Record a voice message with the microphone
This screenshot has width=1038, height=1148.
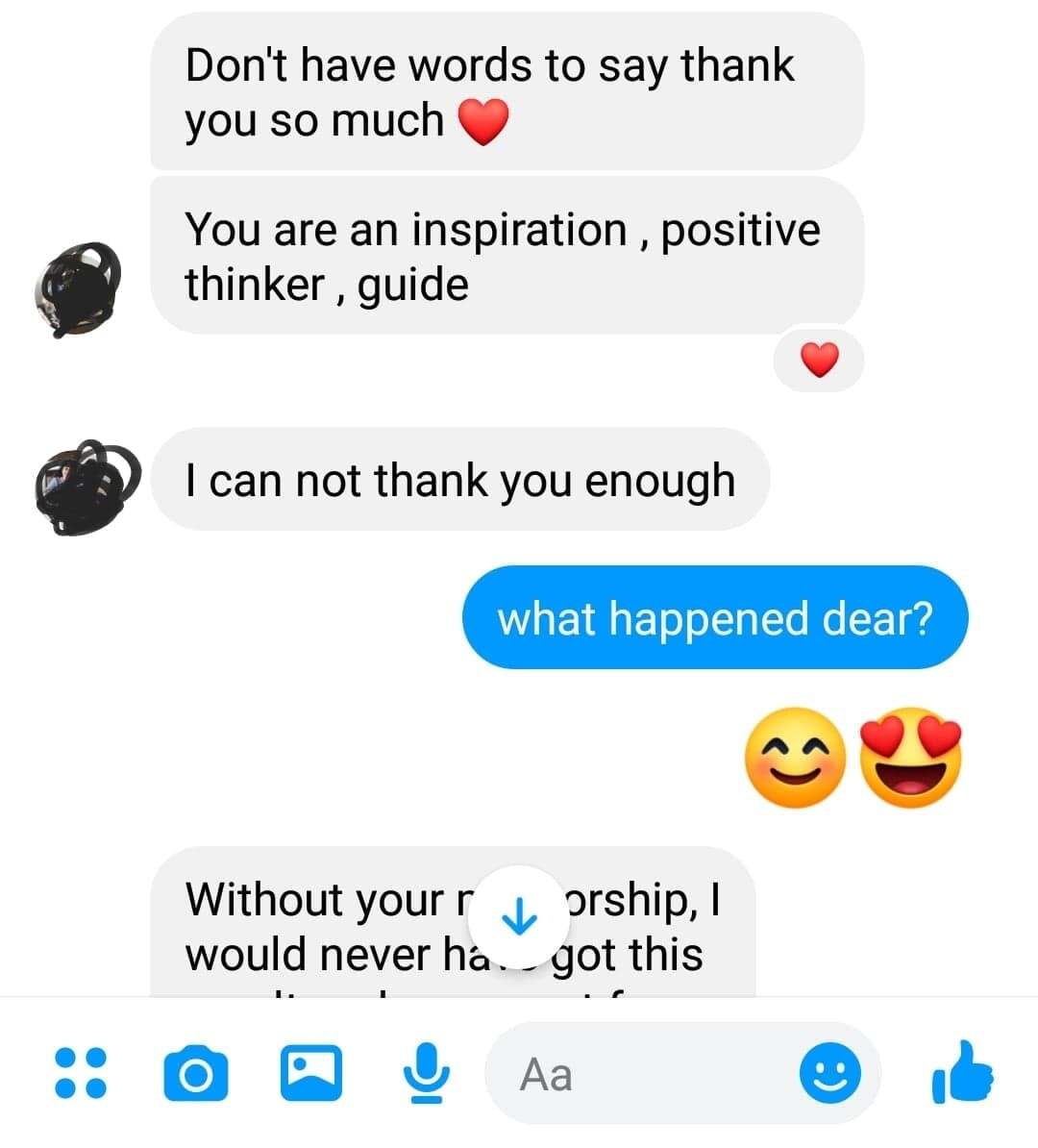[x=425, y=1072]
